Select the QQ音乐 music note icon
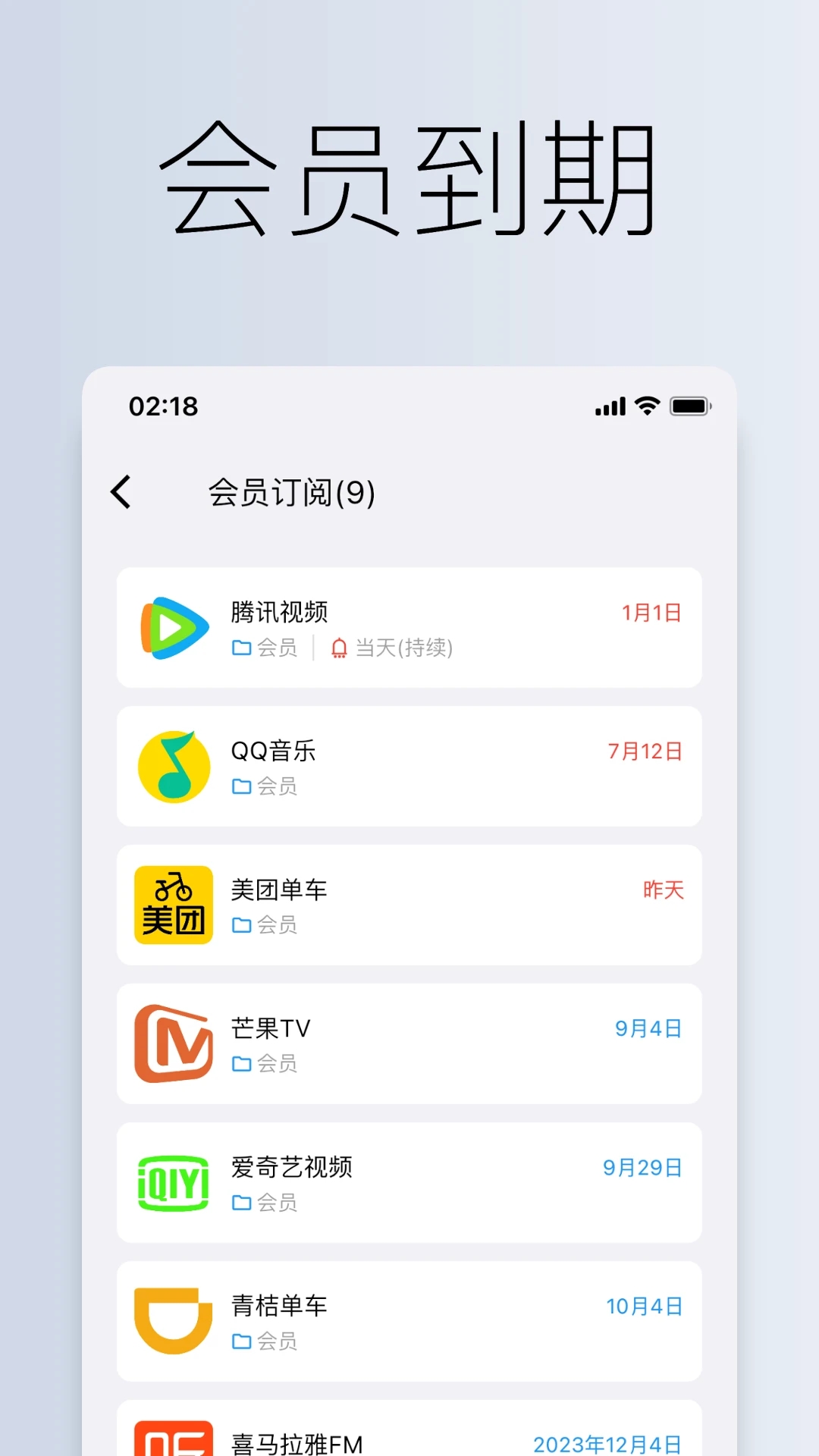Screen dimensions: 819x1456 173,766
